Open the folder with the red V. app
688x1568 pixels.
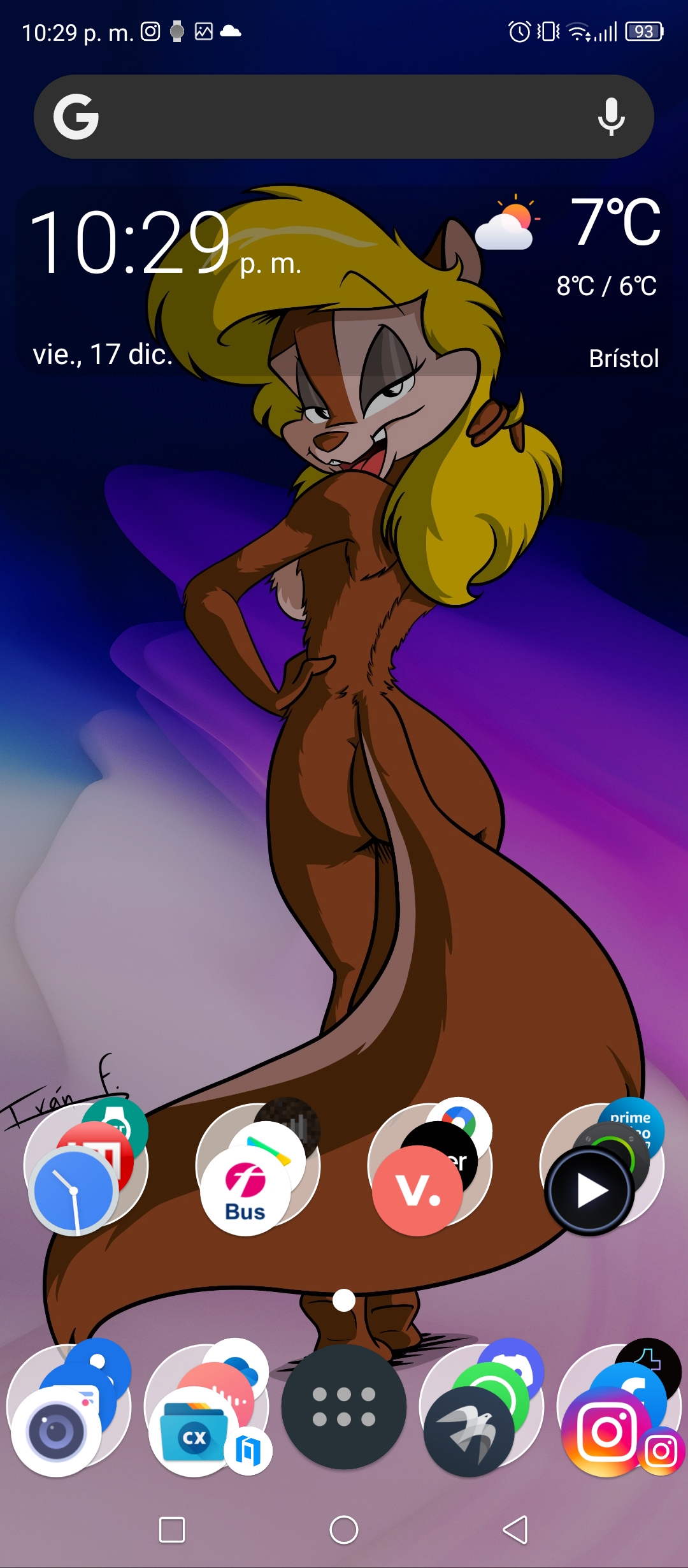(430, 1166)
